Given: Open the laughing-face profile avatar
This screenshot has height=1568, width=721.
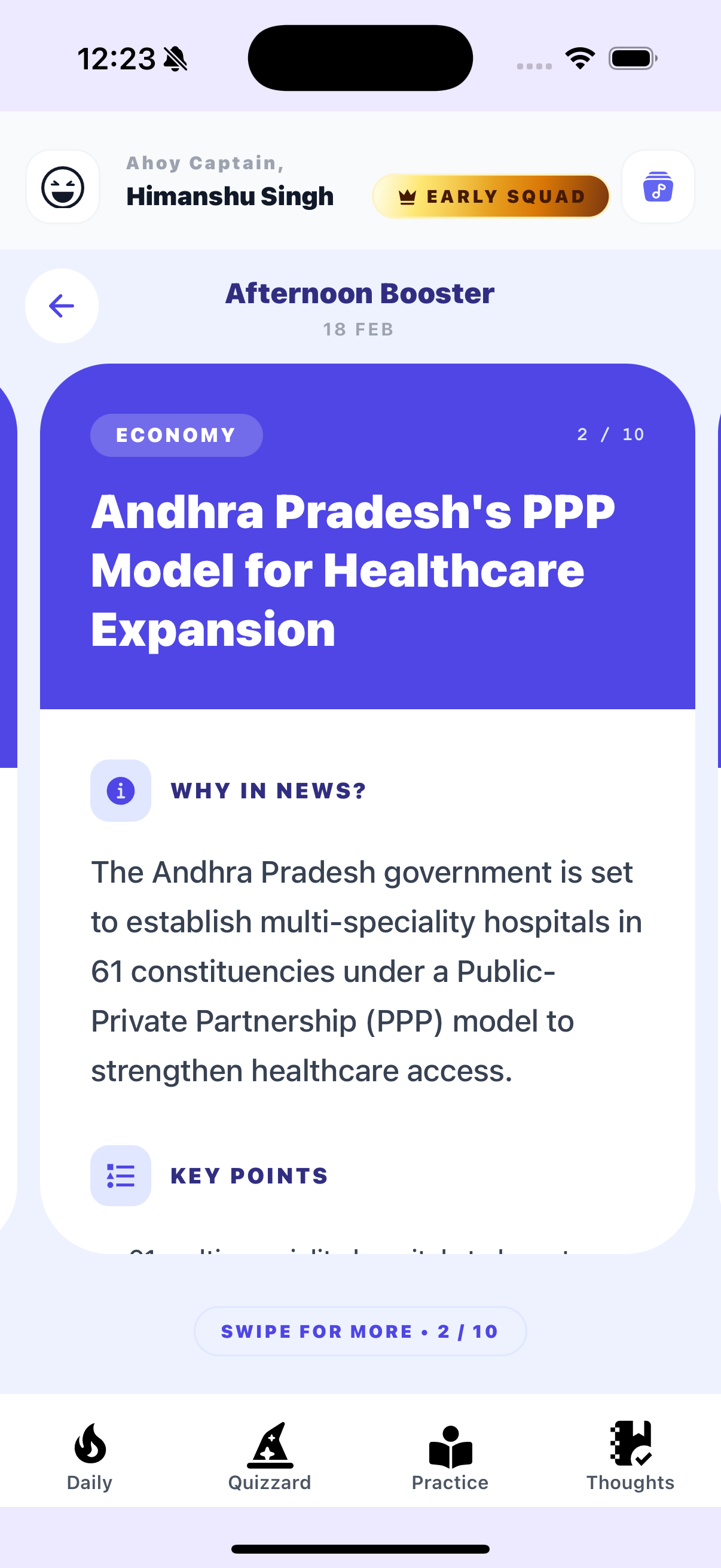Looking at the screenshot, I should point(63,187).
